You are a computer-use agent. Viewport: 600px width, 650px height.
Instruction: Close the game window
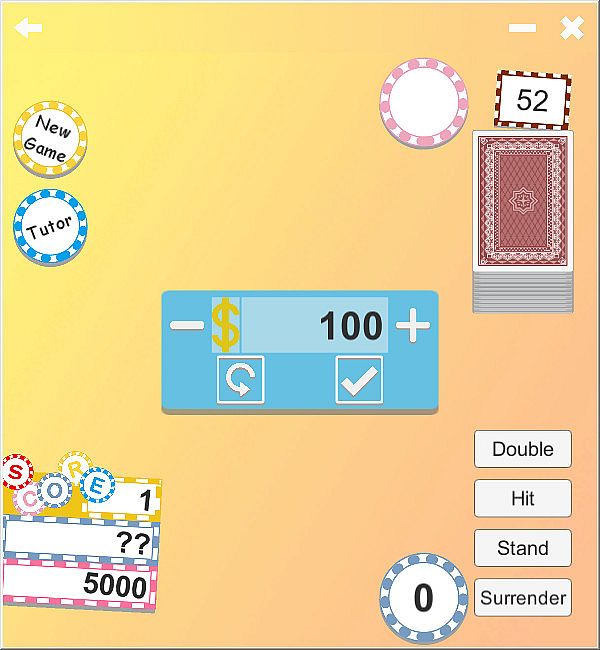click(571, 28)
